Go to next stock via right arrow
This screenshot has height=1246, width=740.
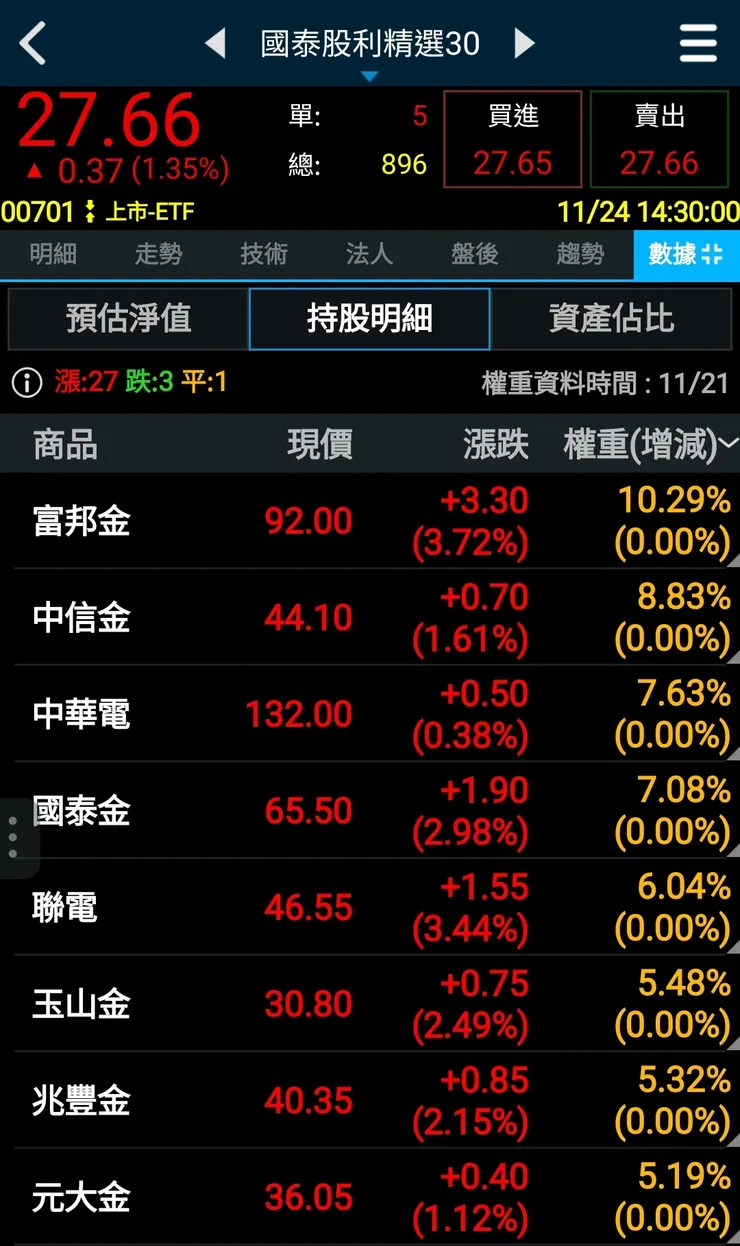(524, 43)
